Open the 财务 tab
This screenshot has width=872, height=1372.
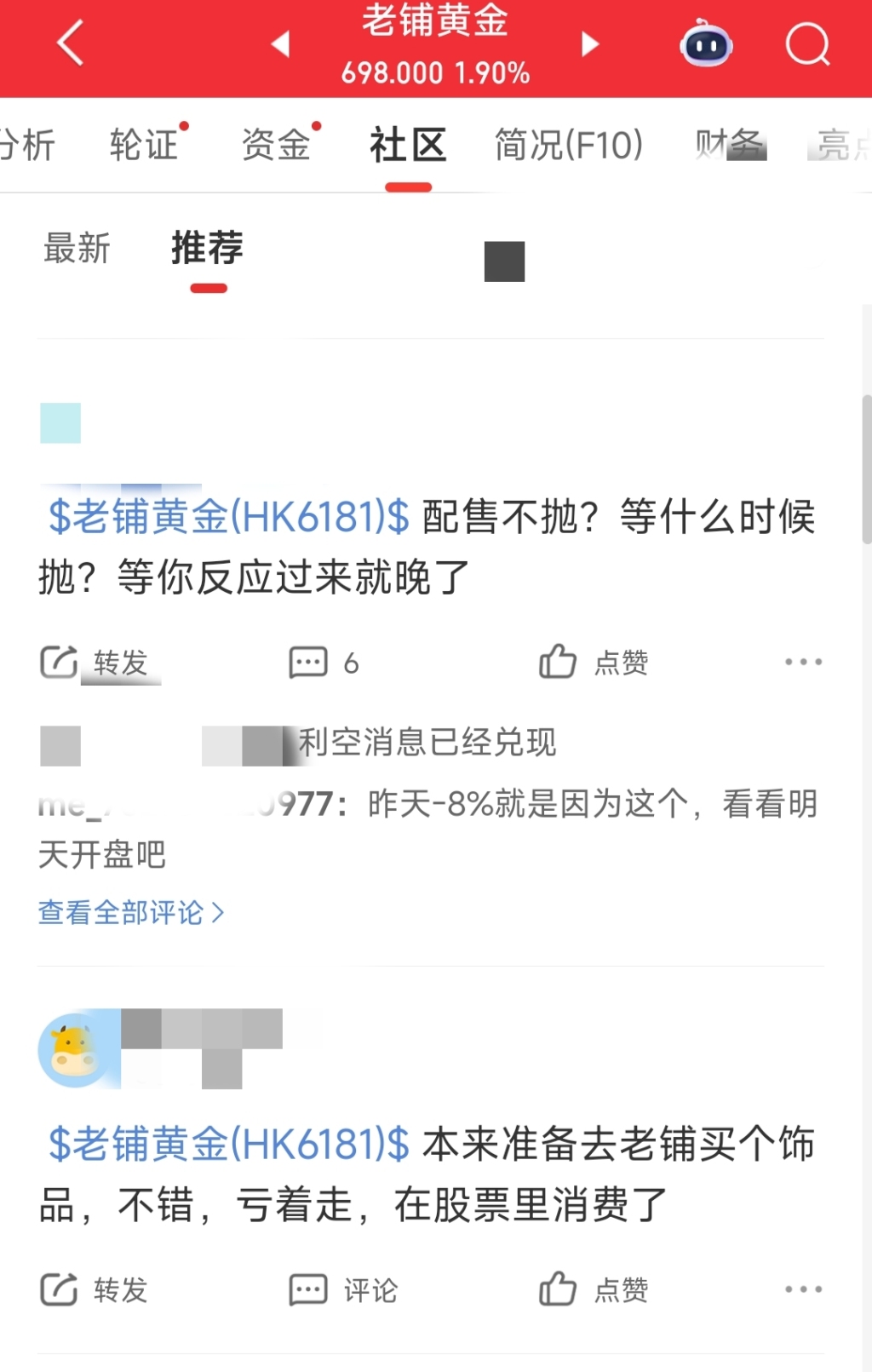pyautogui.click(x=730, y=145)
